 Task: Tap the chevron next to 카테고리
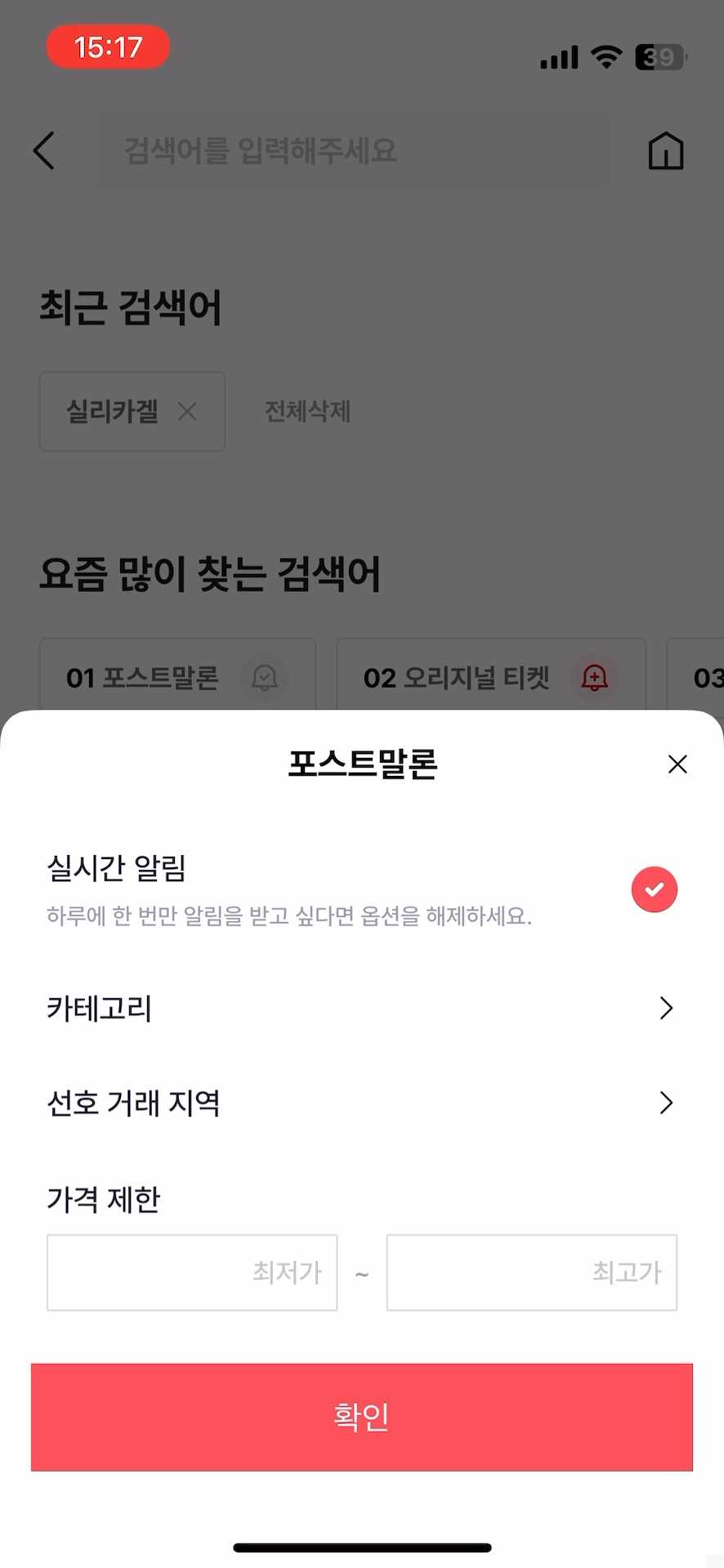[x=666, y=1009]
